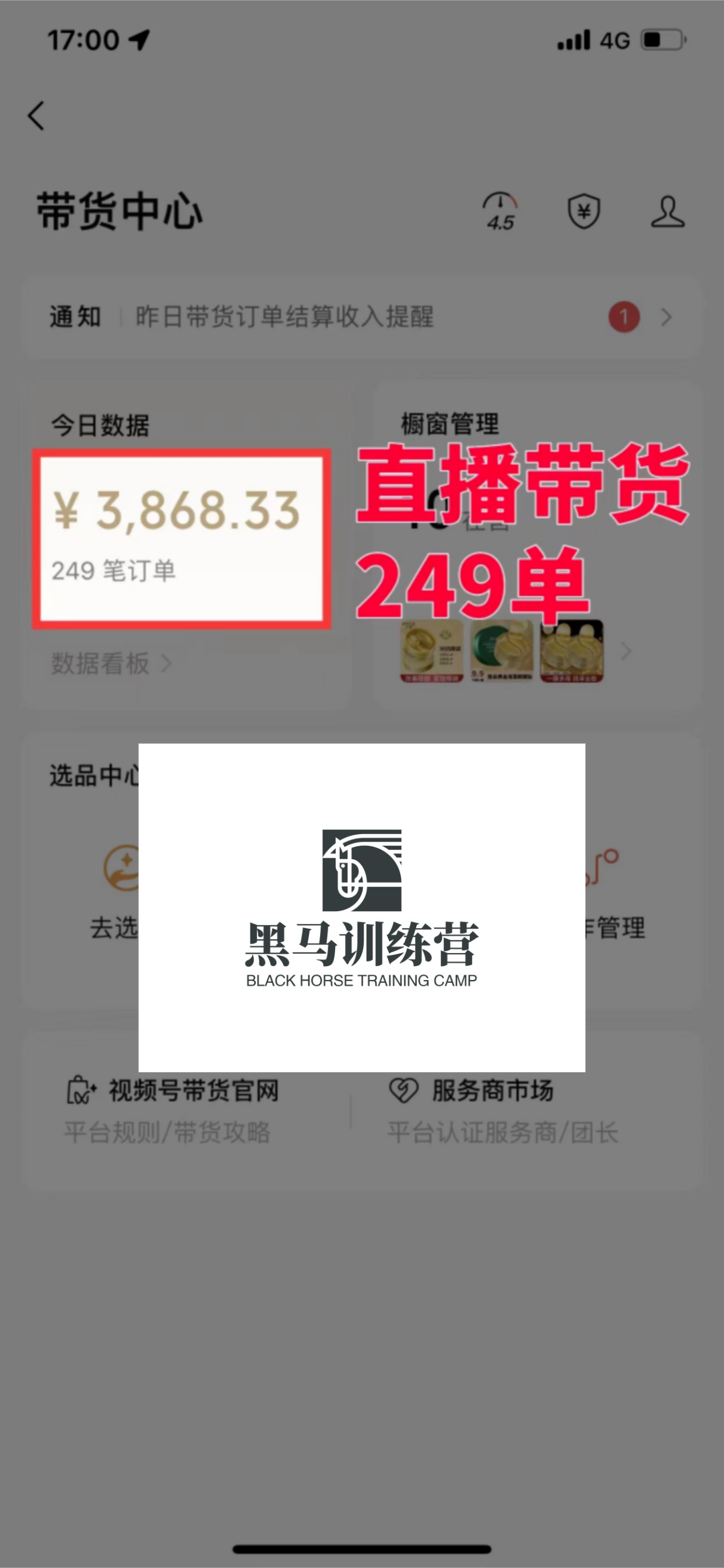Open the ¥ shield deposit icon
The height and width of the screenshot is (1568, 724).
click(x=584, y=211)
